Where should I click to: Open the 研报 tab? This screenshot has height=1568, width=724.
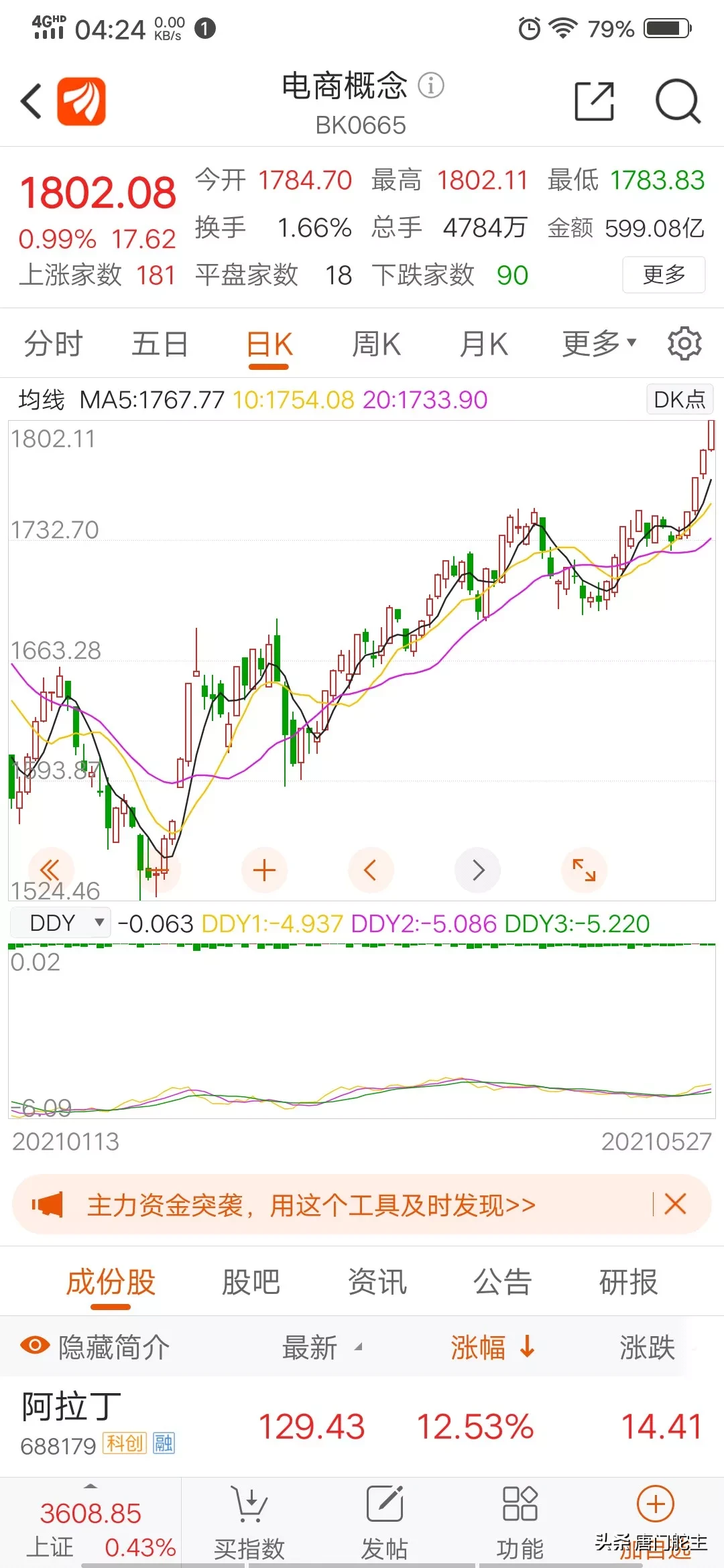(628, 1283)
